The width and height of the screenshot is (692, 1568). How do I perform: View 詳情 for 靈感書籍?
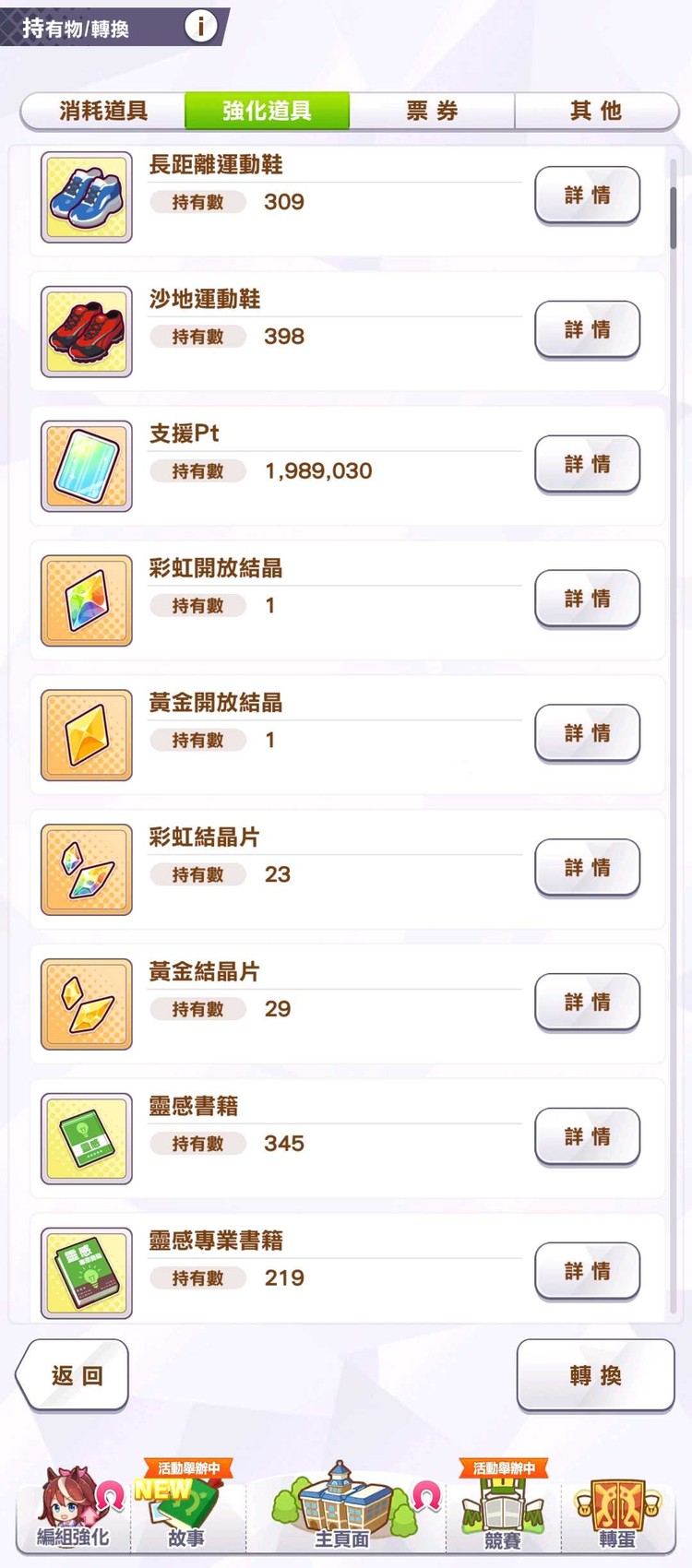point(587,1137)
